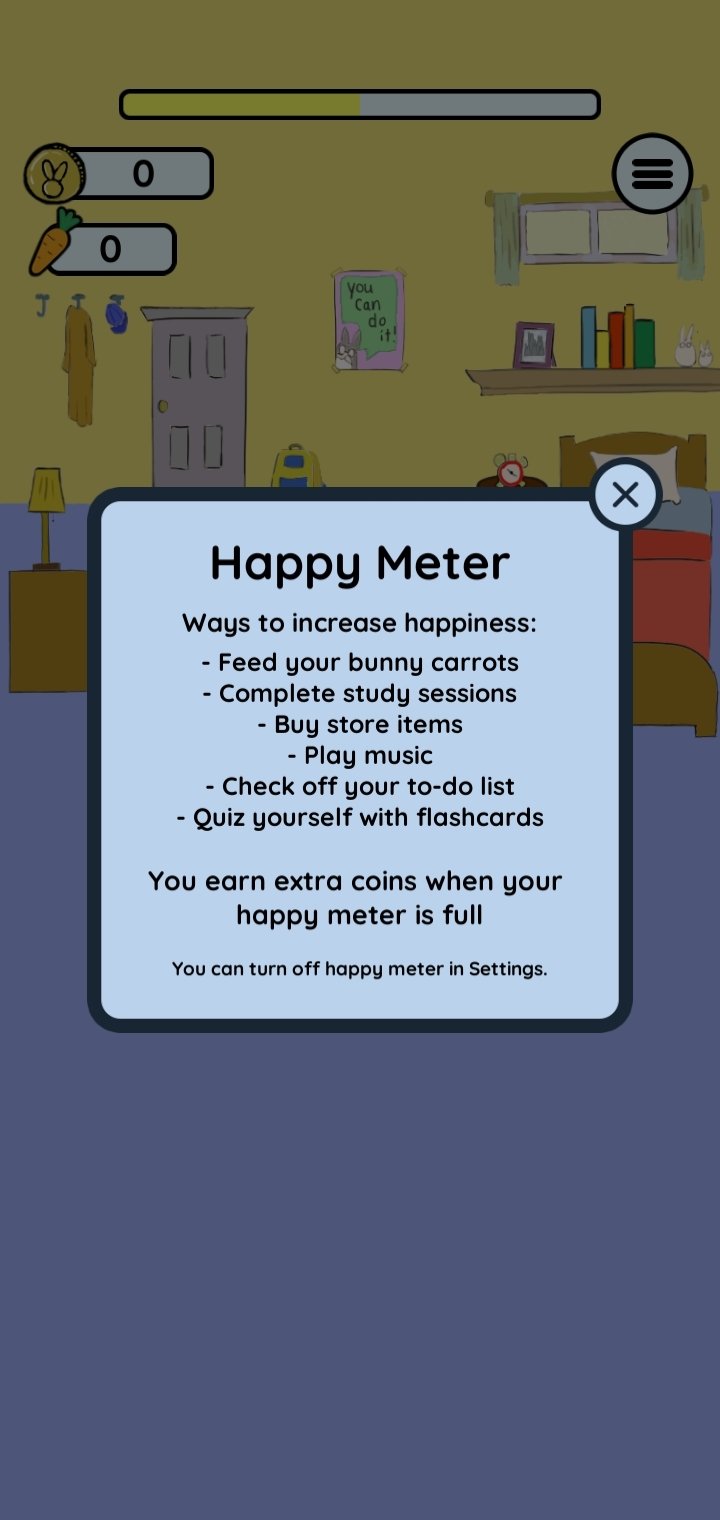This screenshot has height=1520, width=720.
Task: Close the Happy Meter dialog
Action: pos(625,494)
